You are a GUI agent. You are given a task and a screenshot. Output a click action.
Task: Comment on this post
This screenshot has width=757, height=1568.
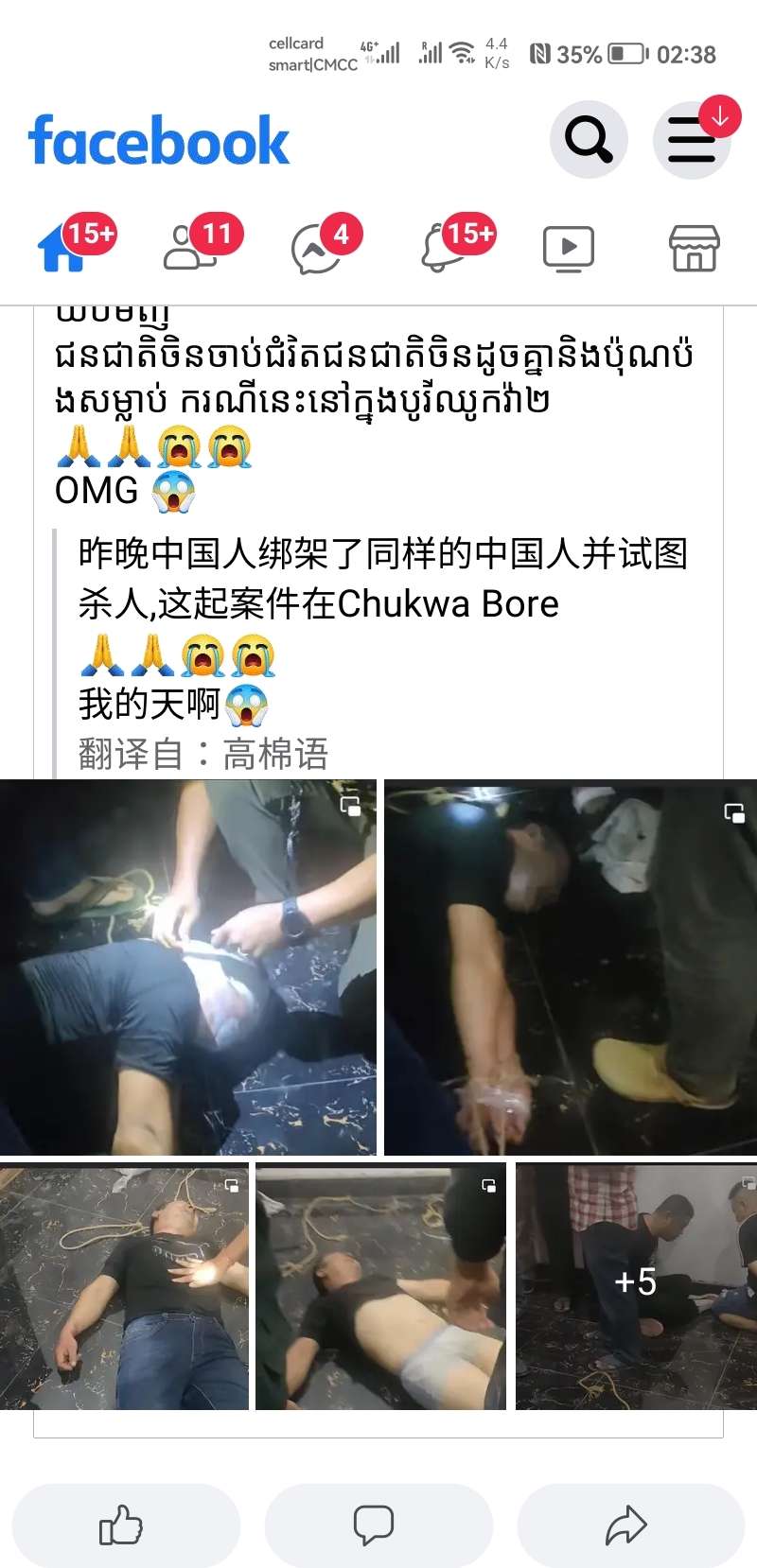378,1524
